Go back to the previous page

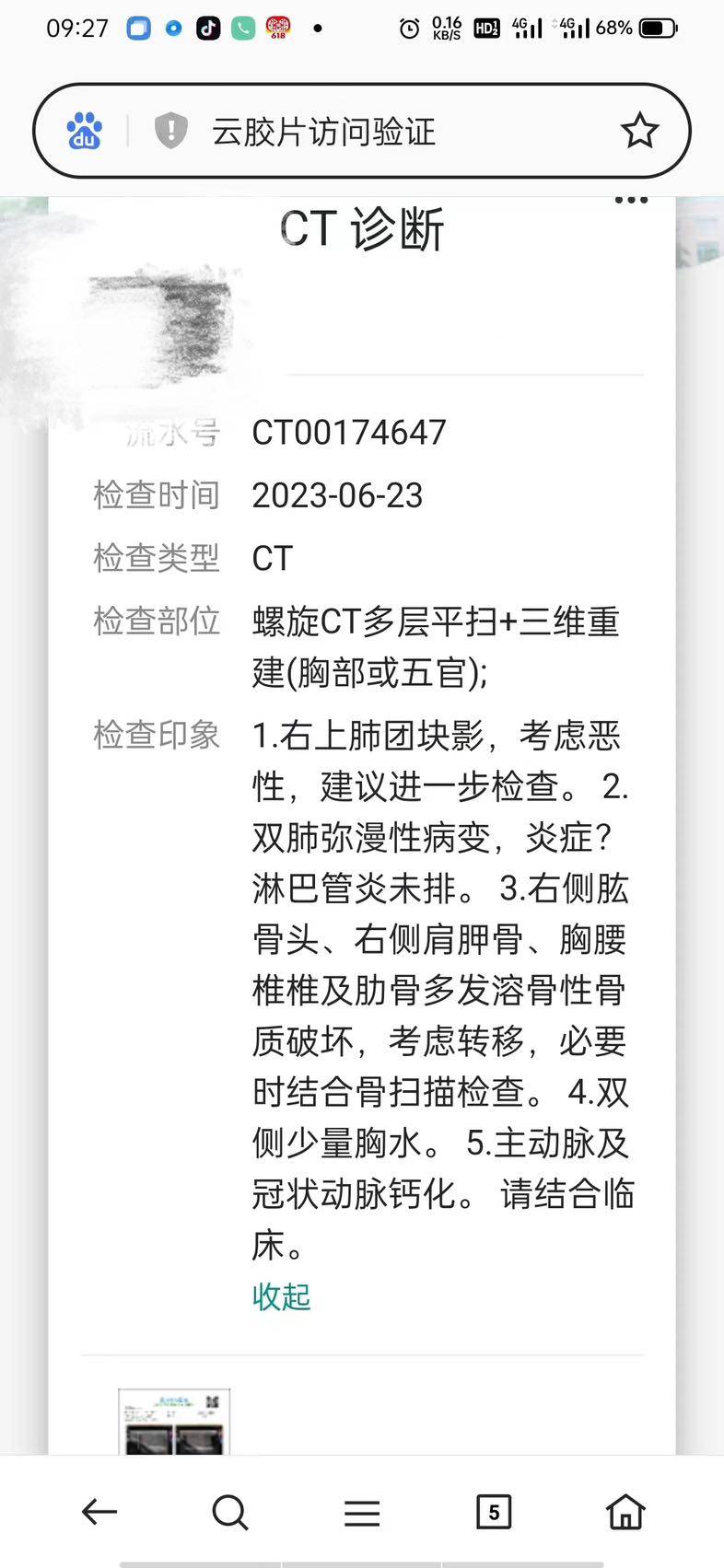click(99, 1511)
